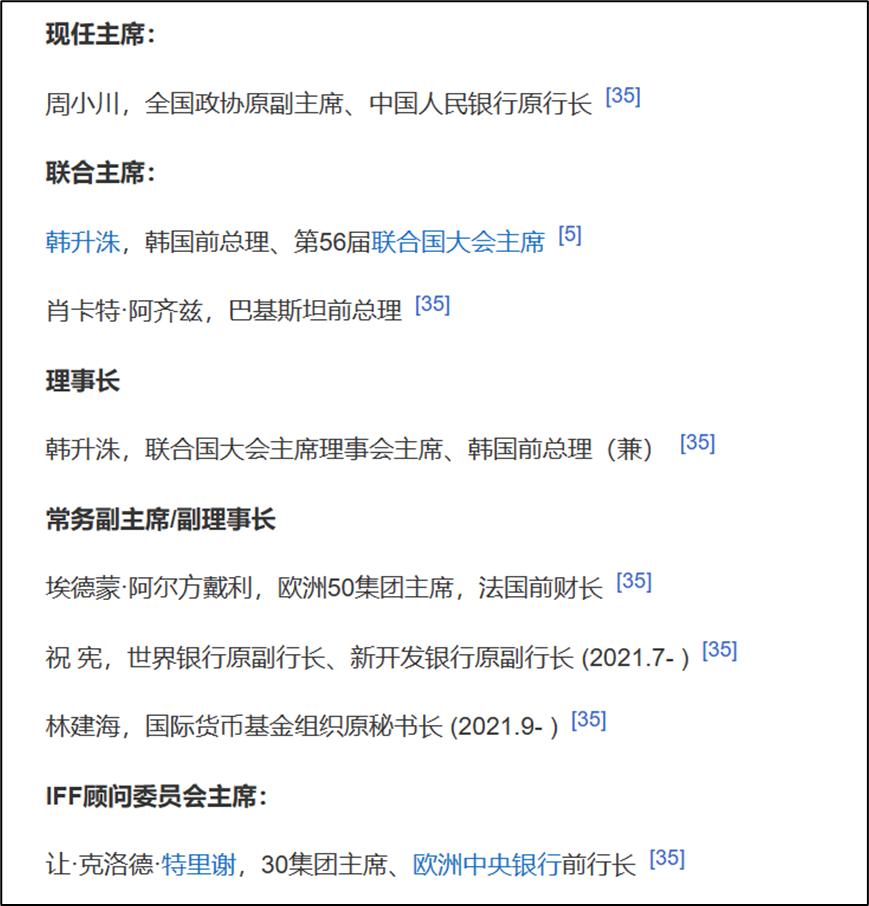Tap citation [35] after 巴基斯坦前总理

[432, 304]
